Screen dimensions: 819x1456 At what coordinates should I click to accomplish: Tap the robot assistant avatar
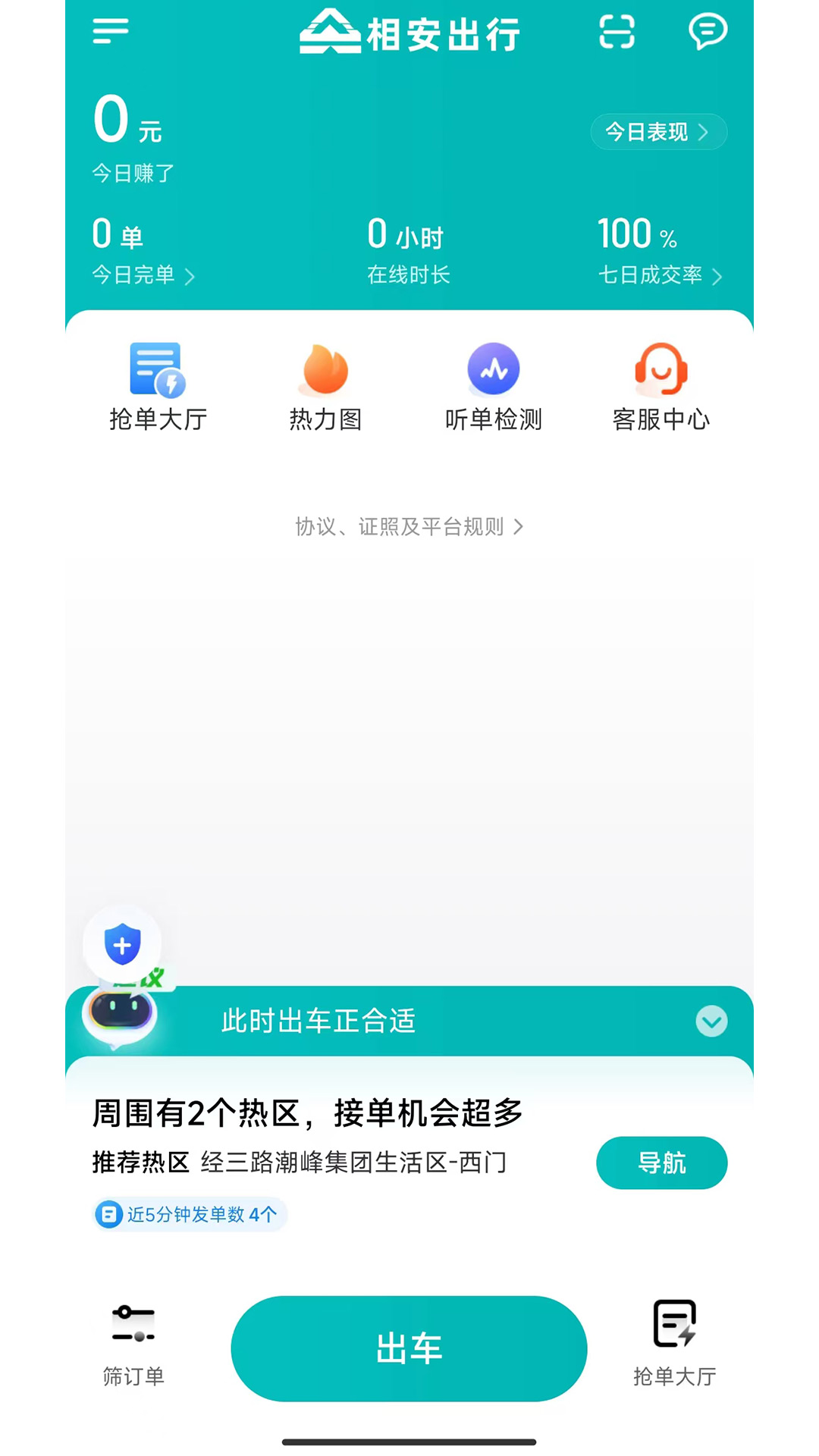(x=121, y=1016)
